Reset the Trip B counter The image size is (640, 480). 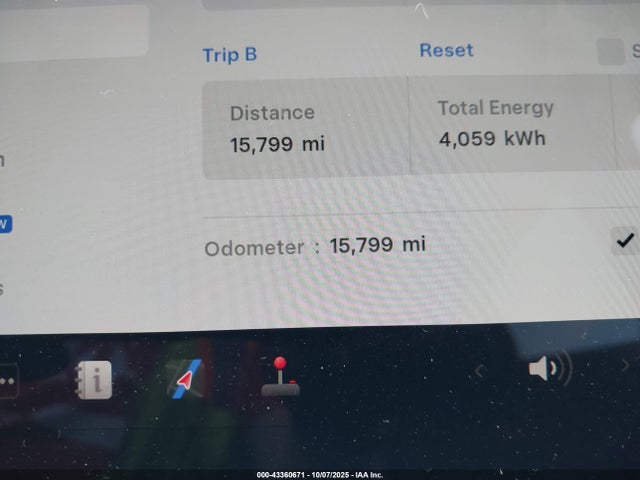[446, 51]
